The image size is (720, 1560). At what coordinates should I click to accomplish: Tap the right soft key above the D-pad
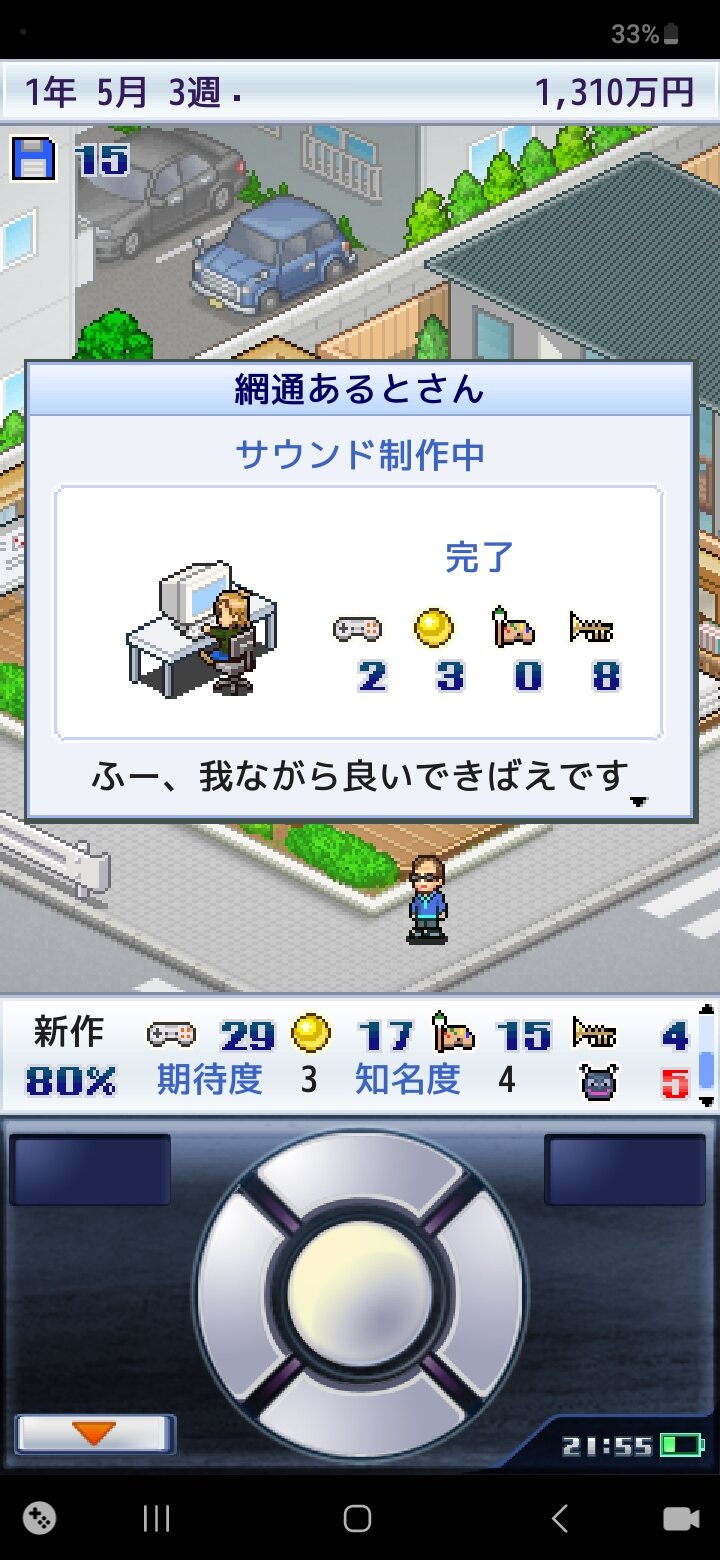[x=626, y=1169]
